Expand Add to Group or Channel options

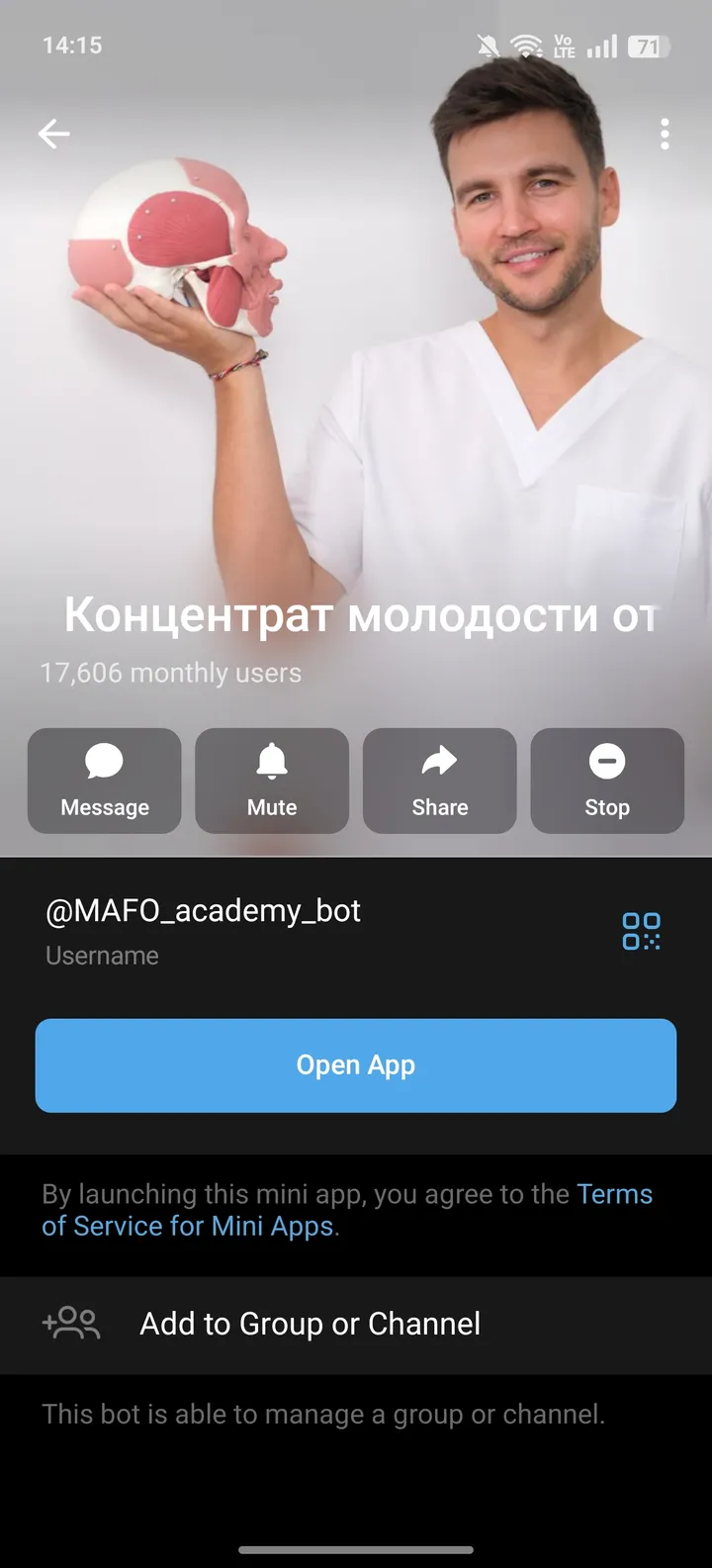[310, 1323]
